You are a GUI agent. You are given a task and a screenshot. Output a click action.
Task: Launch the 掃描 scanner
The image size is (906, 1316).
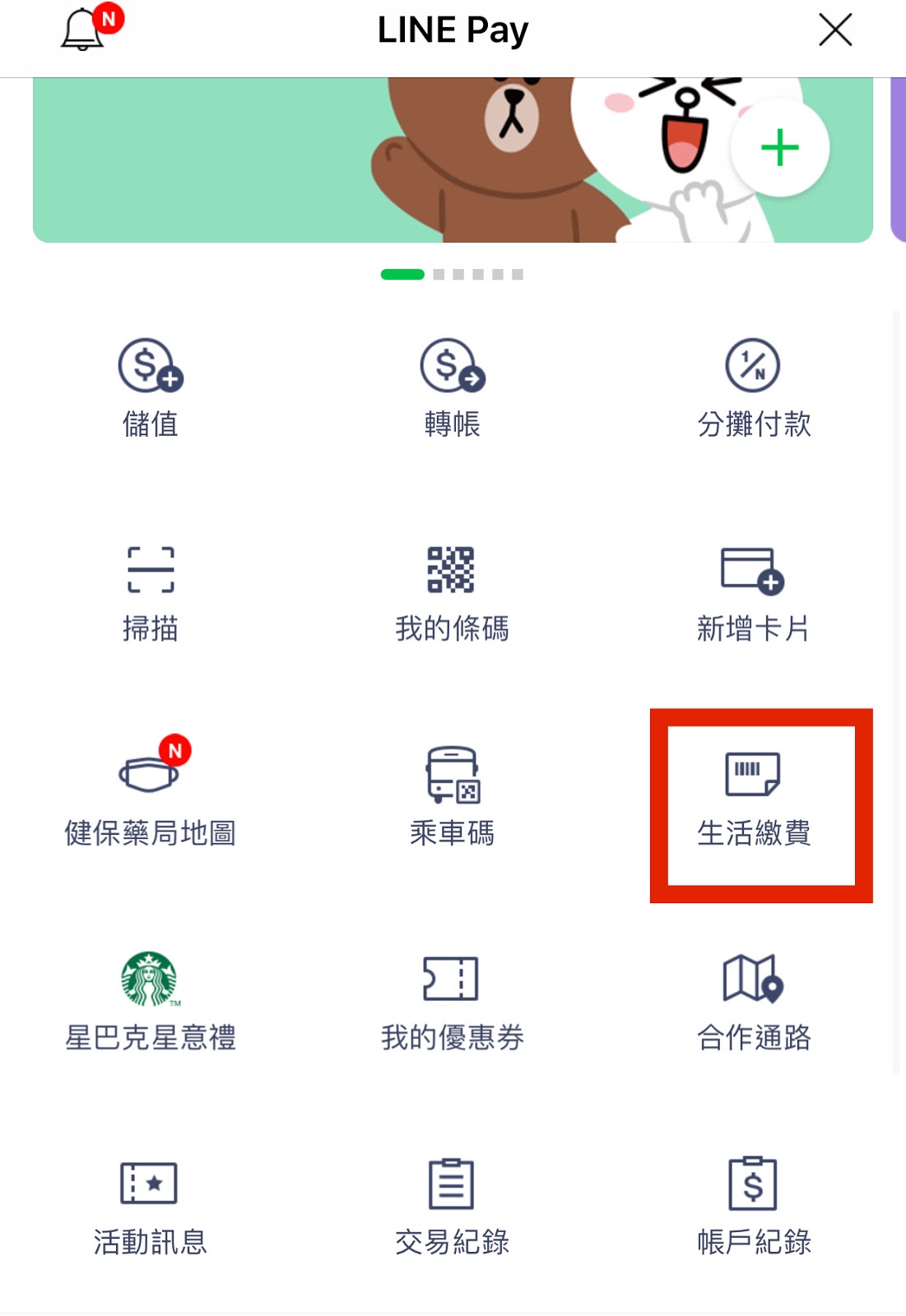151,593
